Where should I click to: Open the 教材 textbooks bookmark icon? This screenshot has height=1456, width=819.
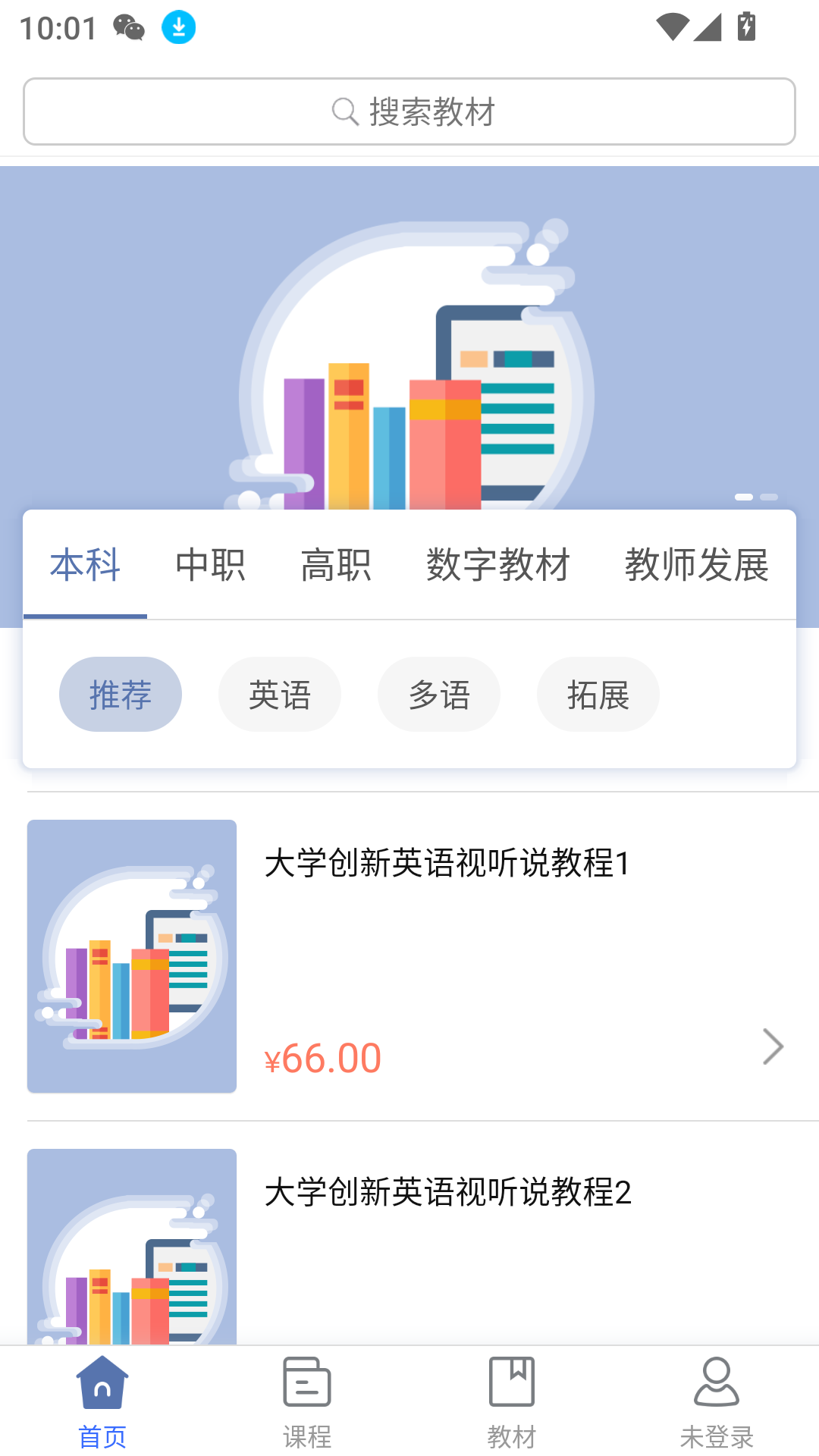pos(512,1382)
